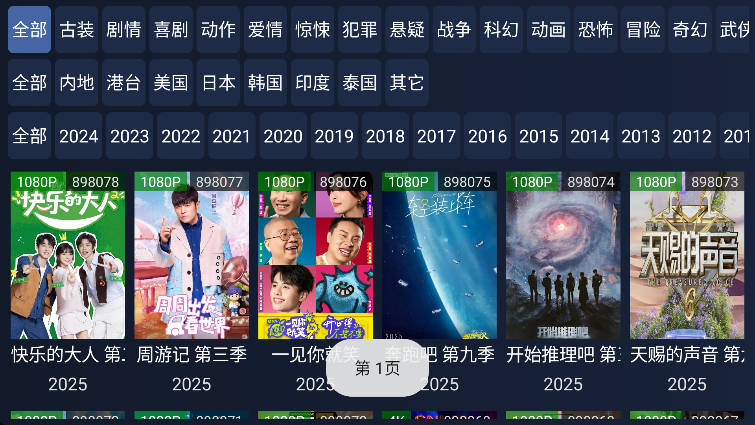Open 快乐的大人 show card

68,260
